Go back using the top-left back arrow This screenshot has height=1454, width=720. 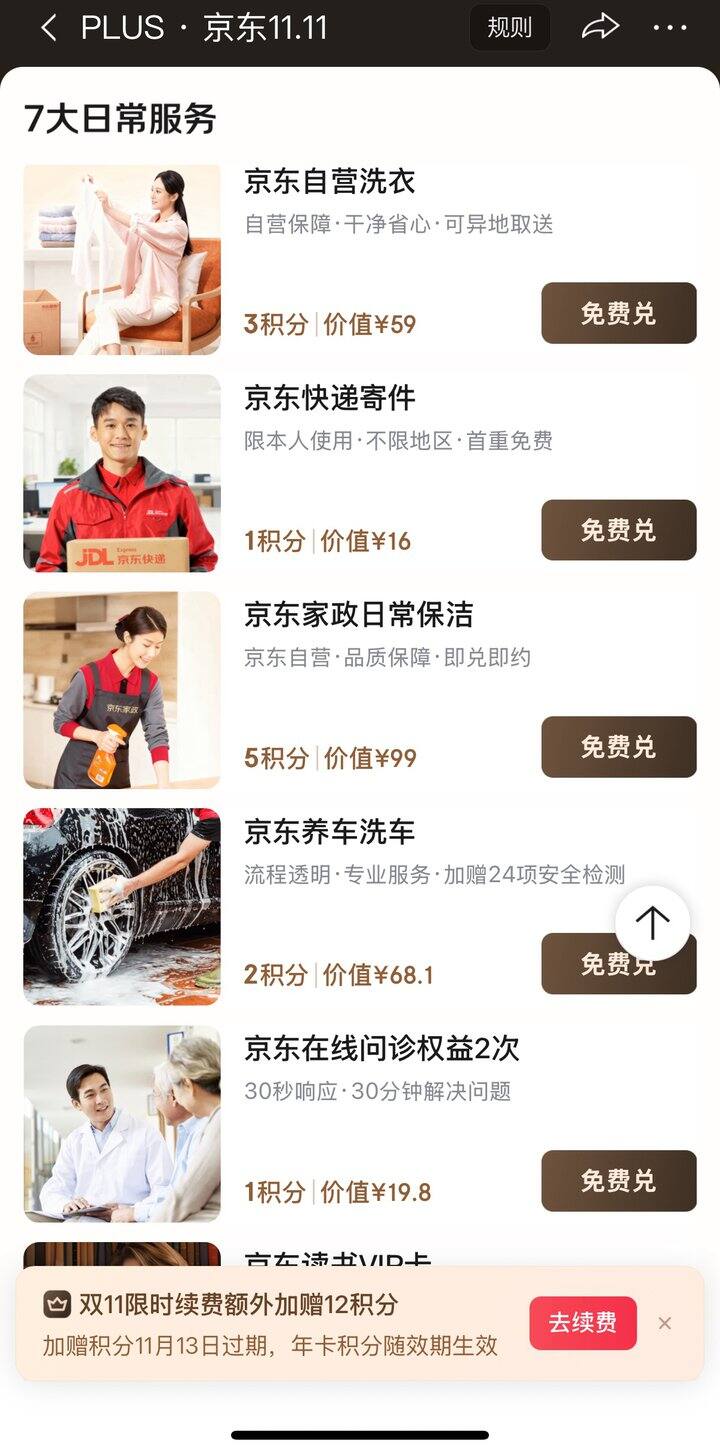48,27
